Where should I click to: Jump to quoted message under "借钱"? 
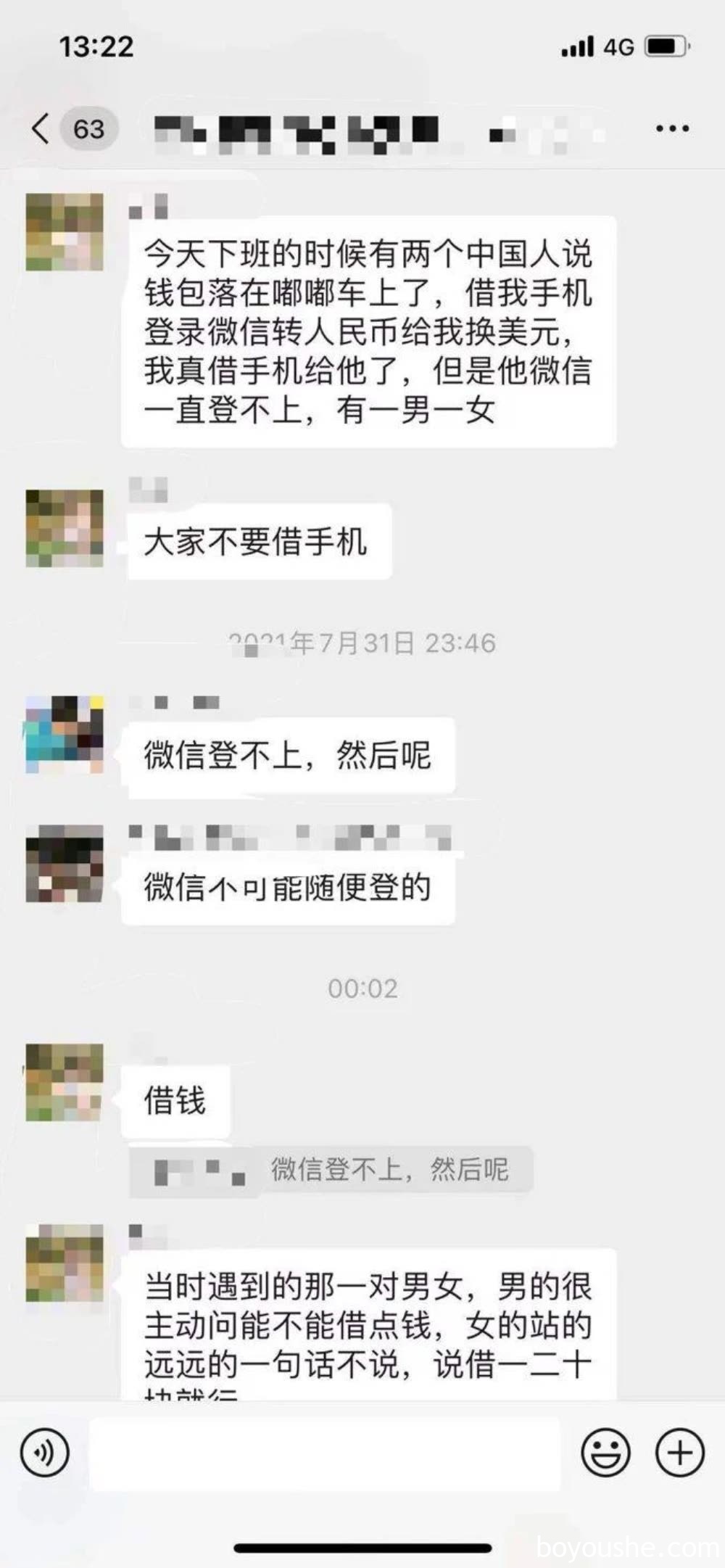(331, 1170)
